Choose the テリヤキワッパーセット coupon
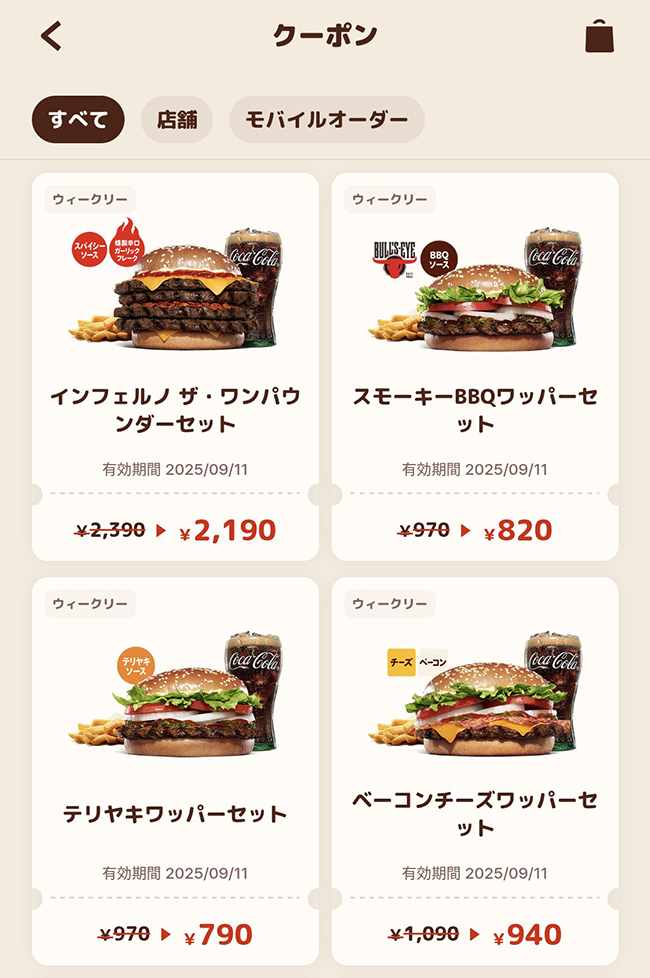This screenshot has height=978, width=650. pyautogui.click(x=175, y=770)
